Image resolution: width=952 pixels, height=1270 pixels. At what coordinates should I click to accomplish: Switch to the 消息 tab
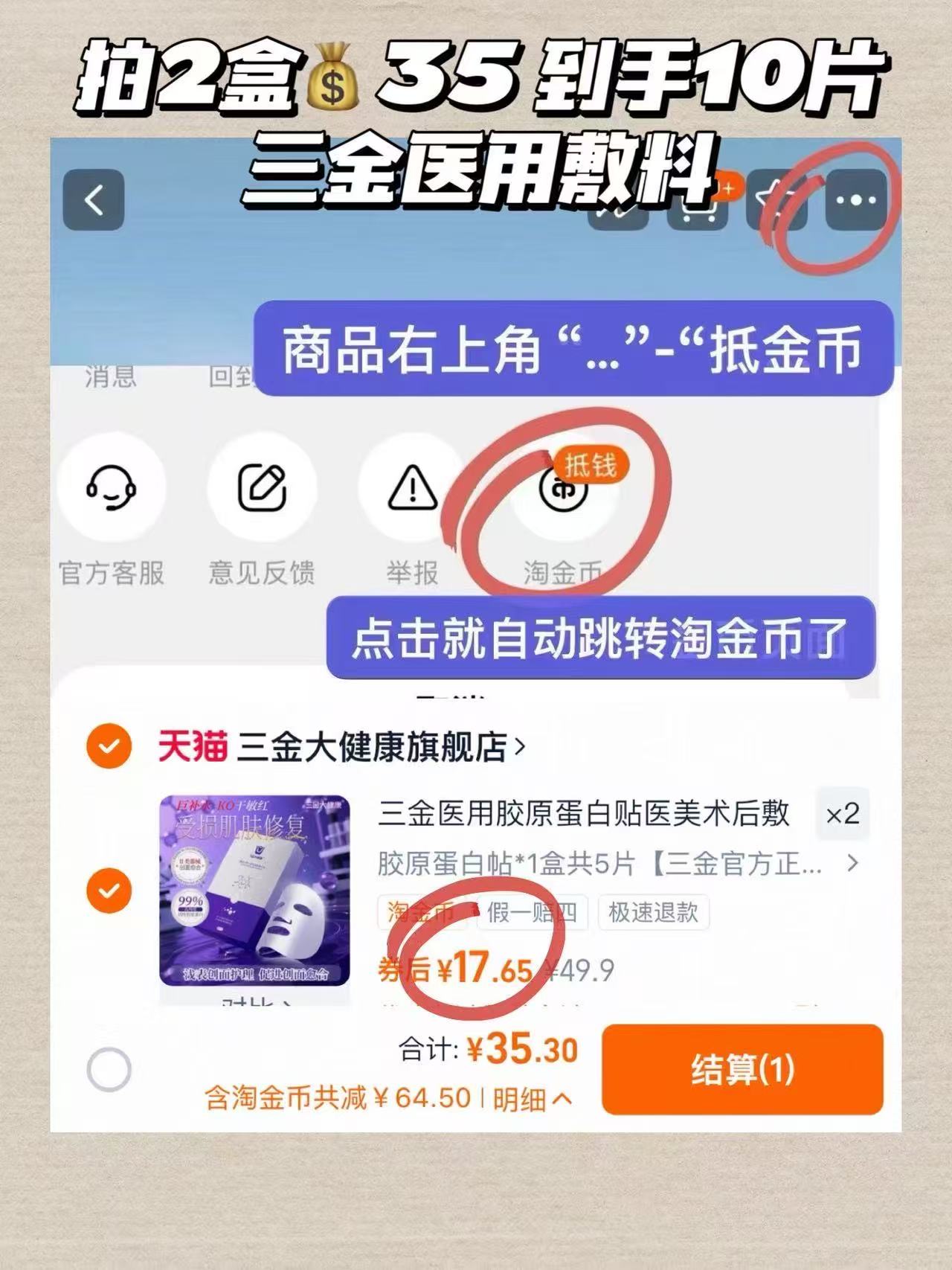coord(110,378)
